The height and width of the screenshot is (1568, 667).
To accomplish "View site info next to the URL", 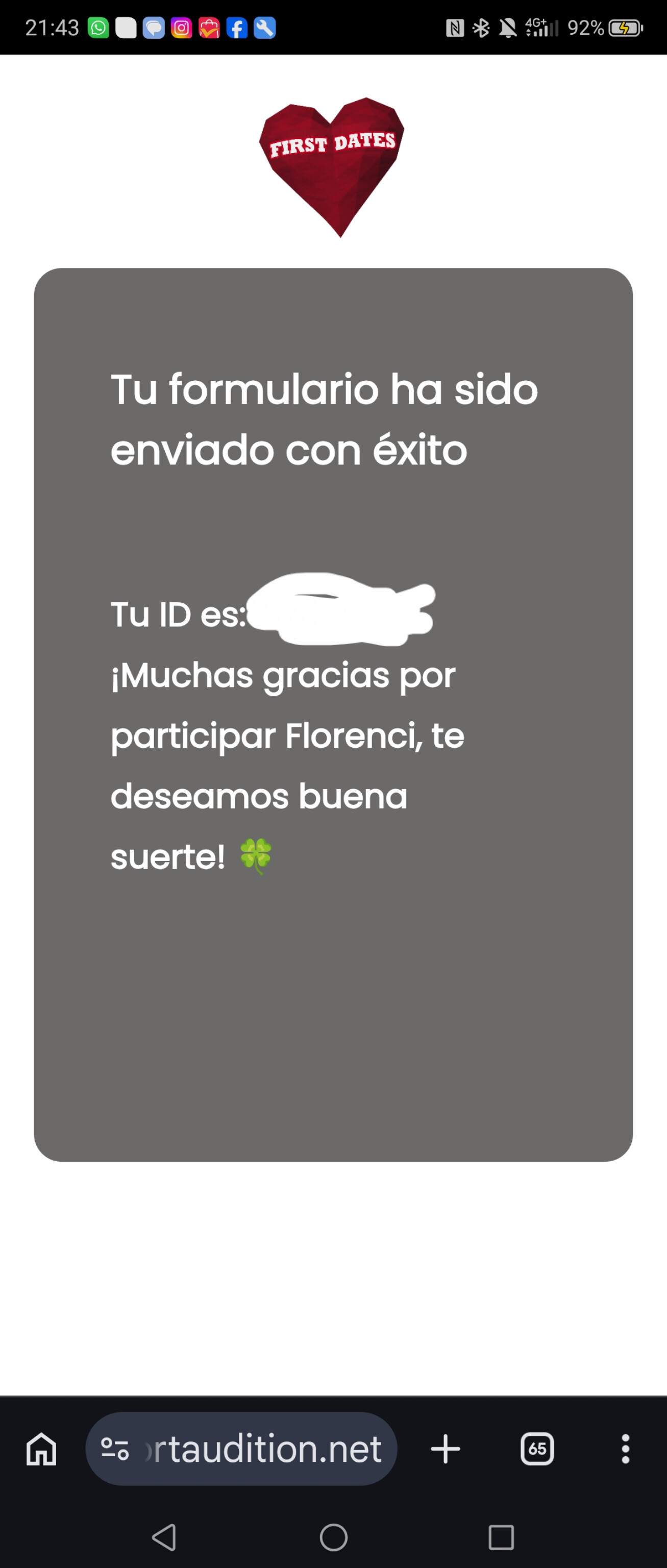I will tap(114, 1449).
